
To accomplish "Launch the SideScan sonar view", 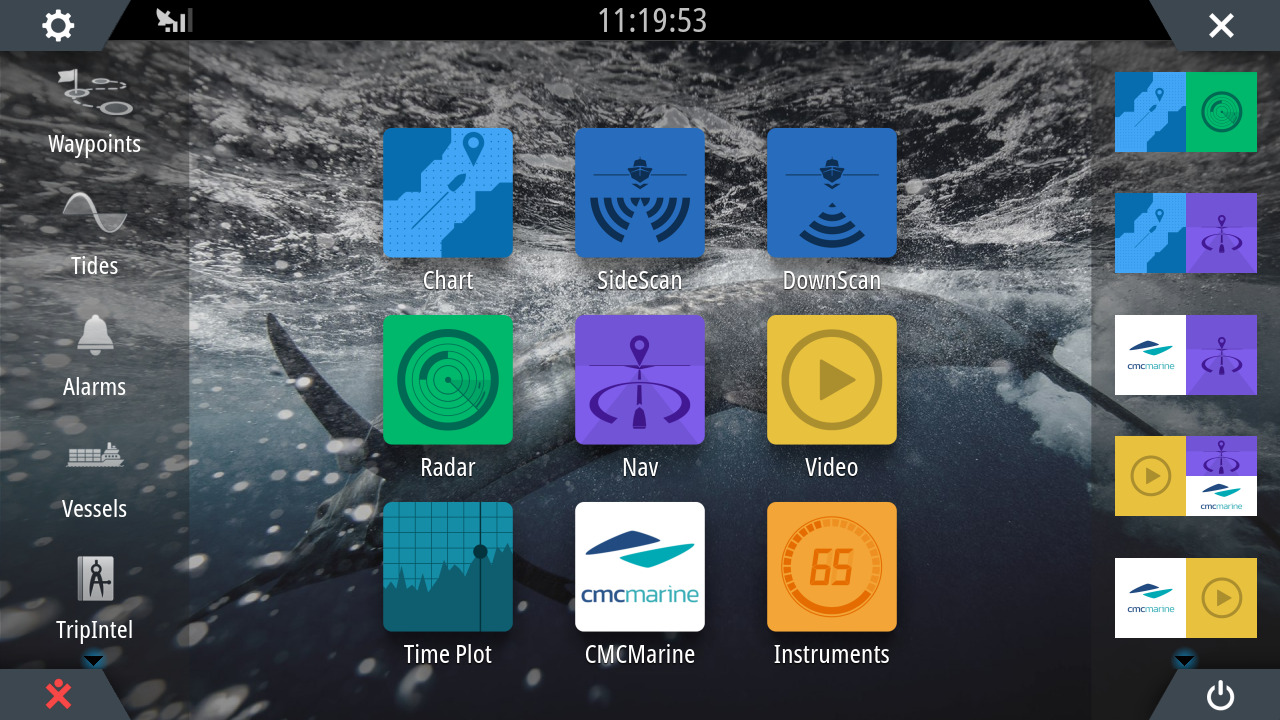I will 640,193.
